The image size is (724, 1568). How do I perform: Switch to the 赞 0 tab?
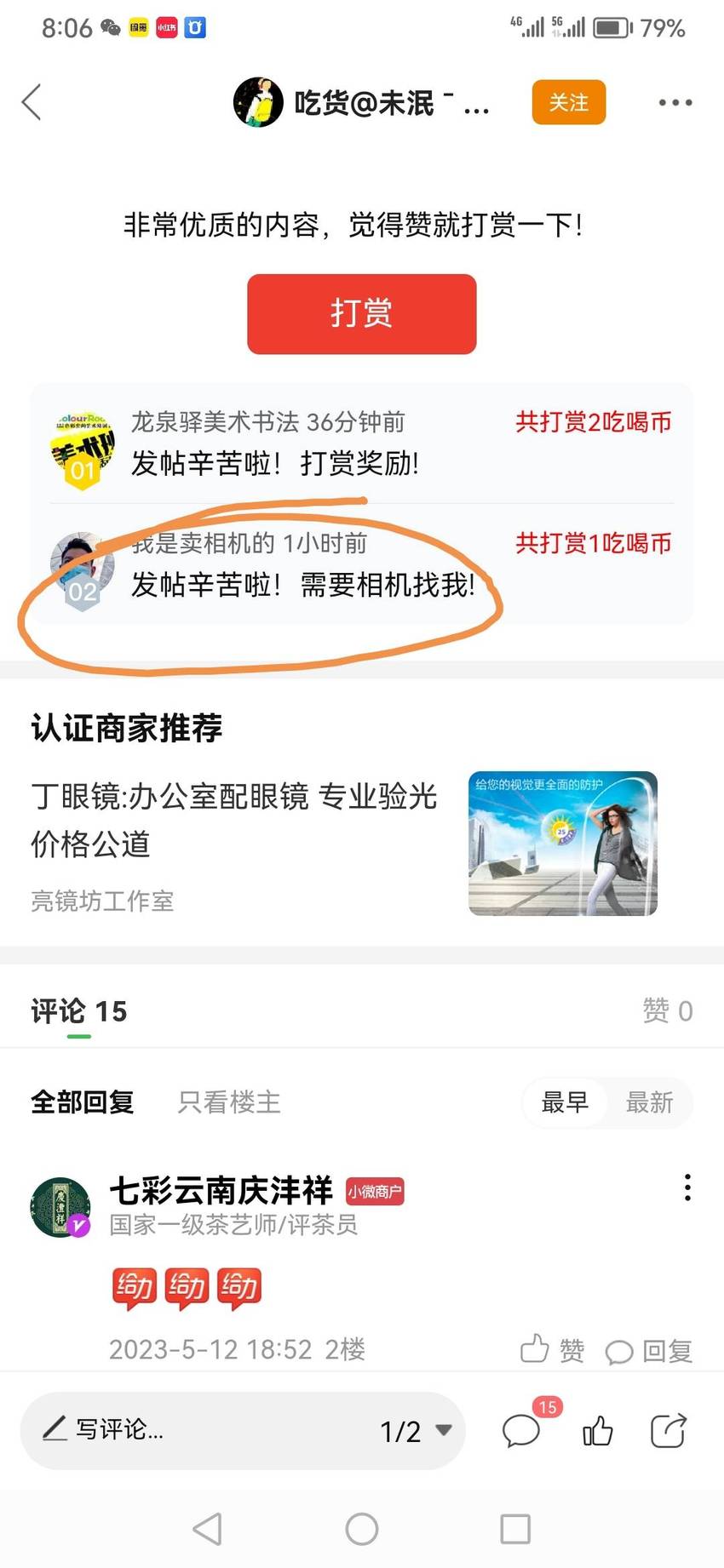(667, 1010)
